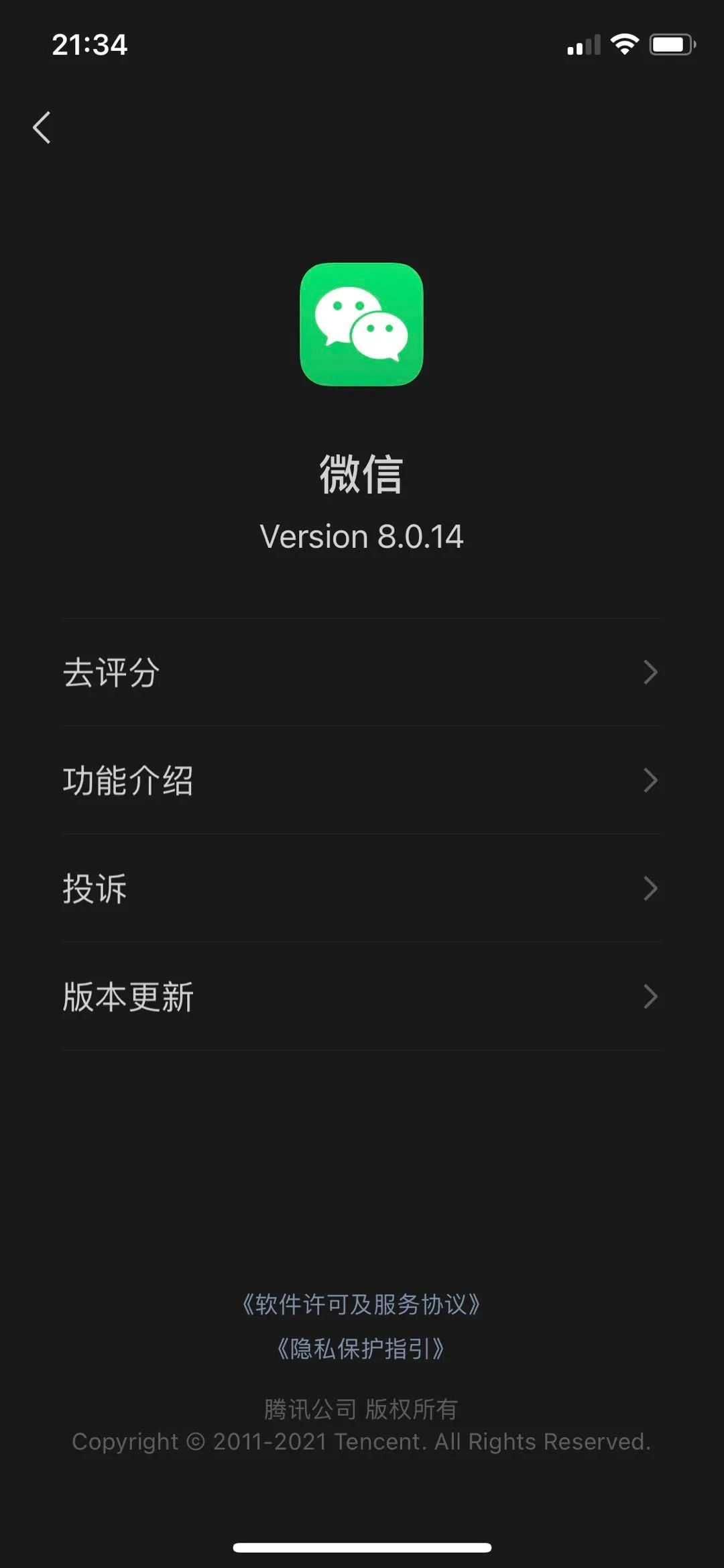Expand the 去评分 row chevron
This screenshot has height=1568, width=724.
(649, 673)
